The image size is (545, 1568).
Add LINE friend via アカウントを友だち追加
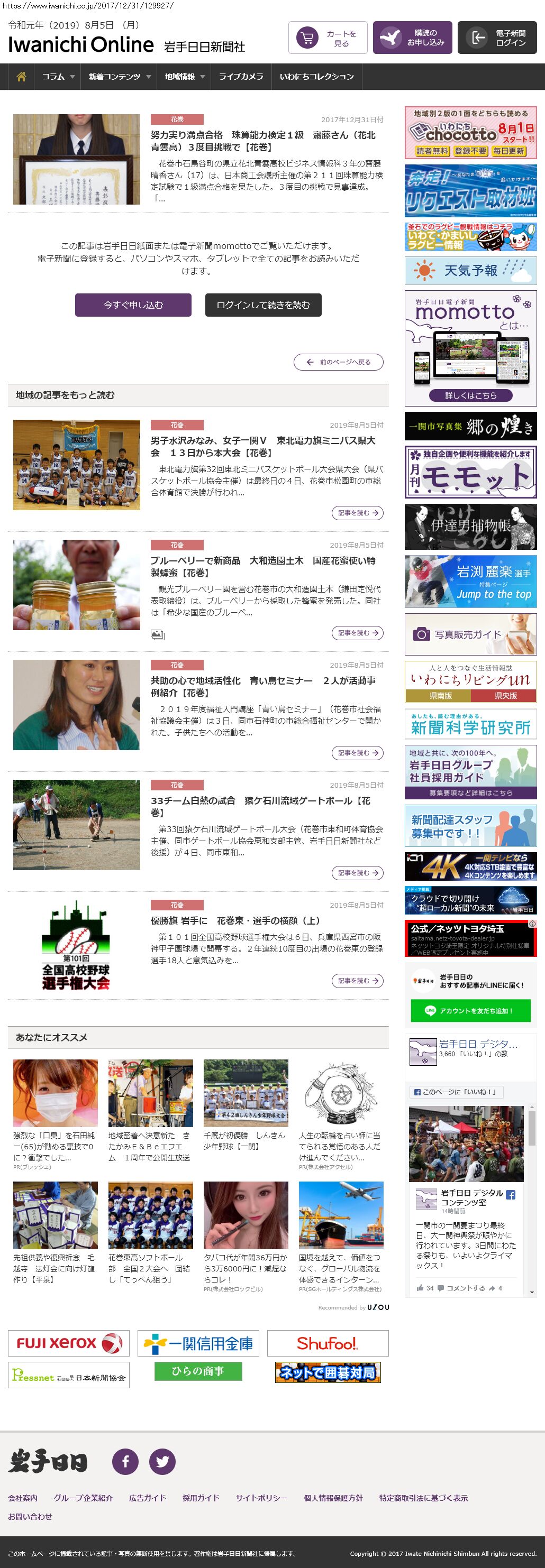(470, 1010)
